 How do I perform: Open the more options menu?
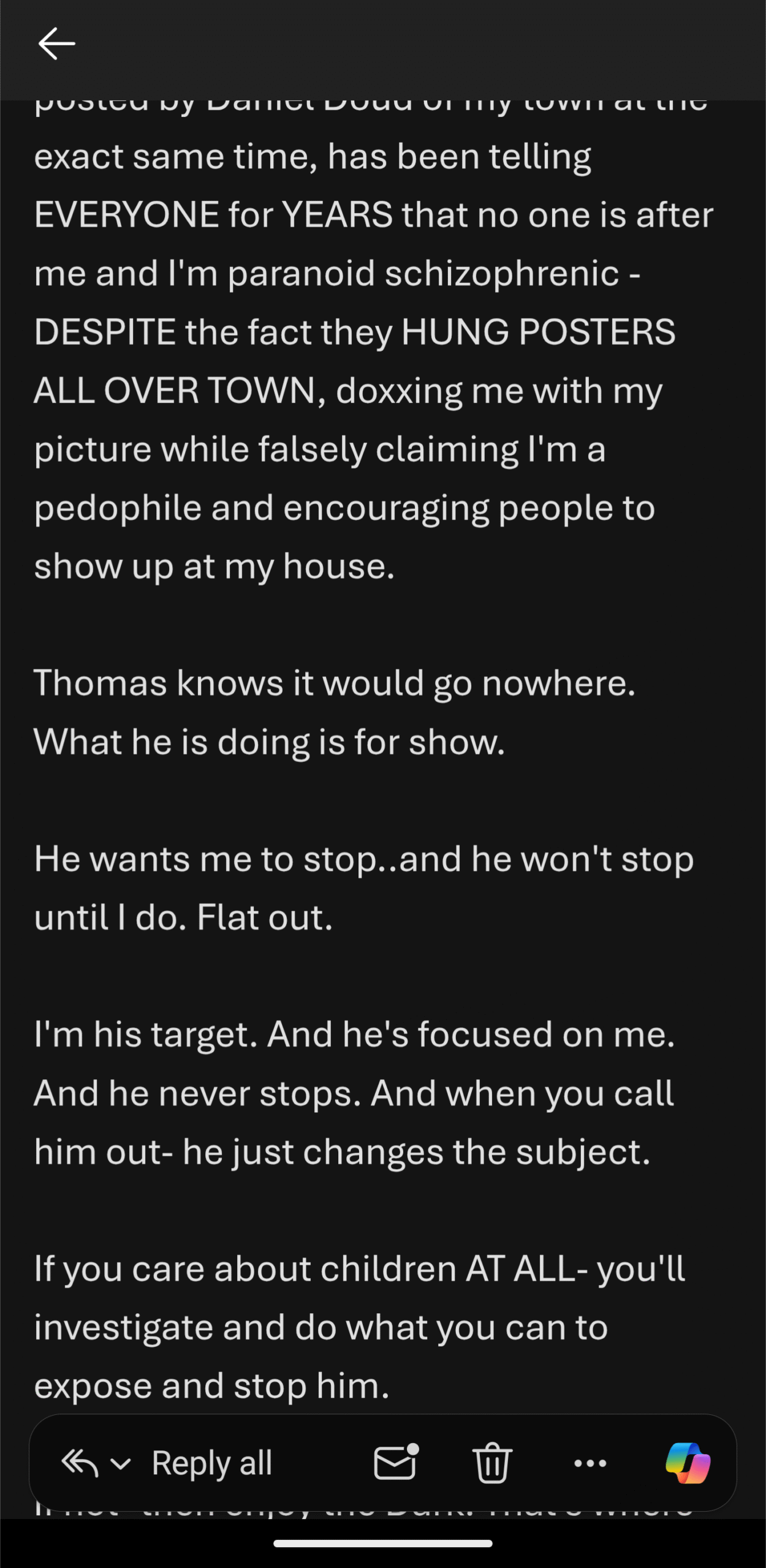pos(590,1463)
